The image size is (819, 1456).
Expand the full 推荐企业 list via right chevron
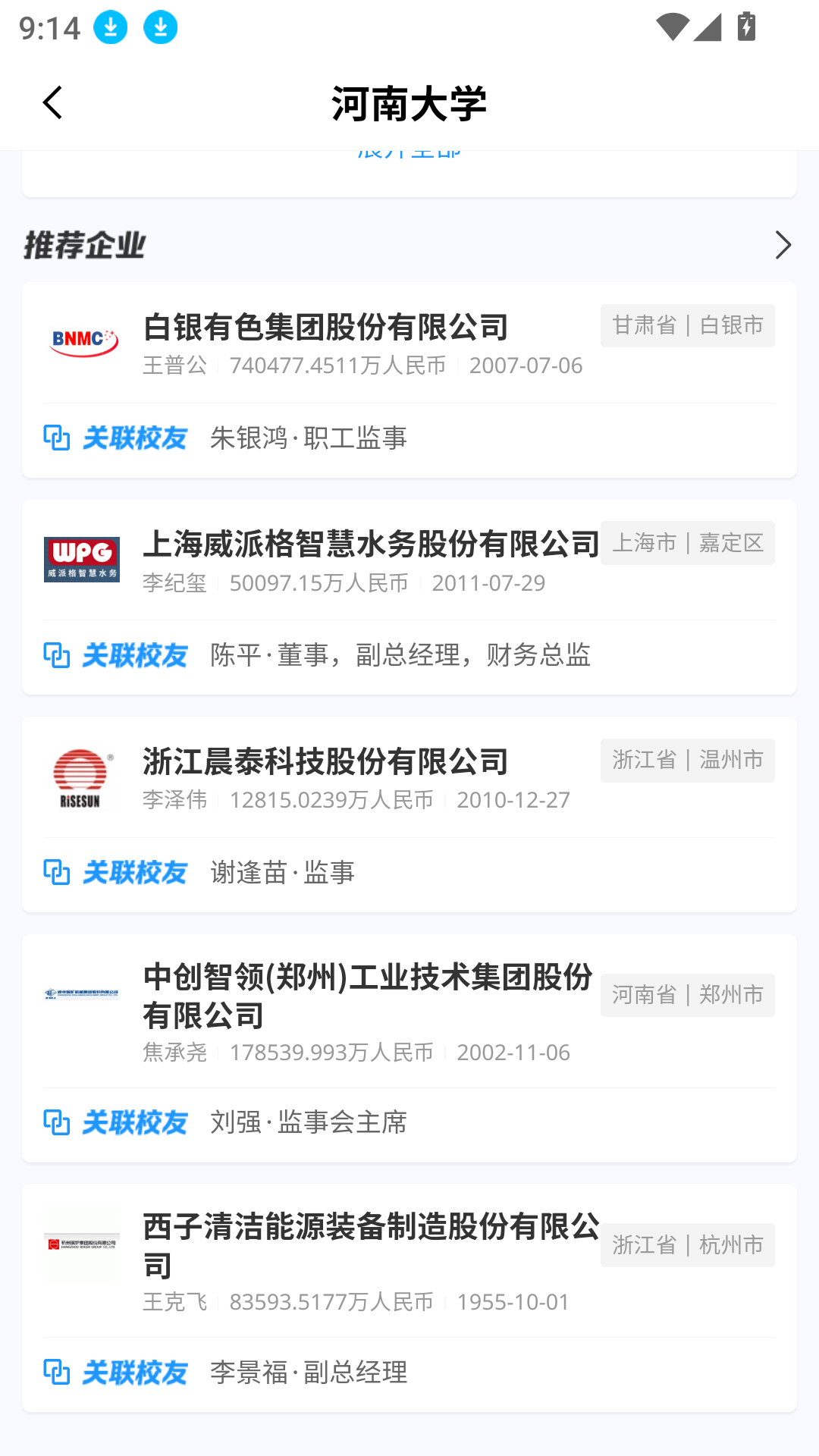tap(784, 246)
